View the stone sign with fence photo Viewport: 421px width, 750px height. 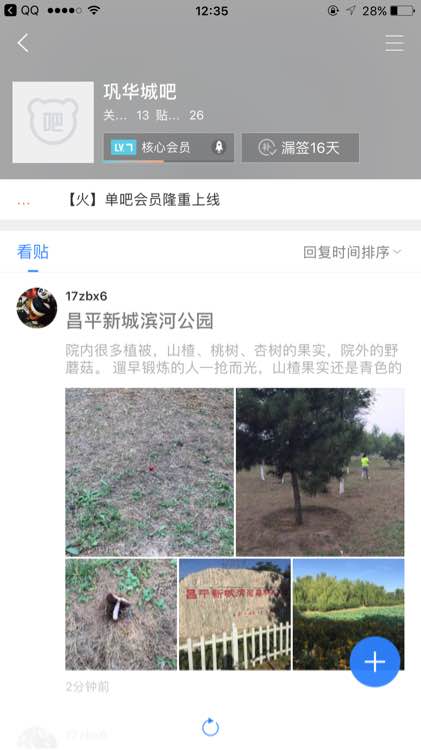tap(234, 614)
